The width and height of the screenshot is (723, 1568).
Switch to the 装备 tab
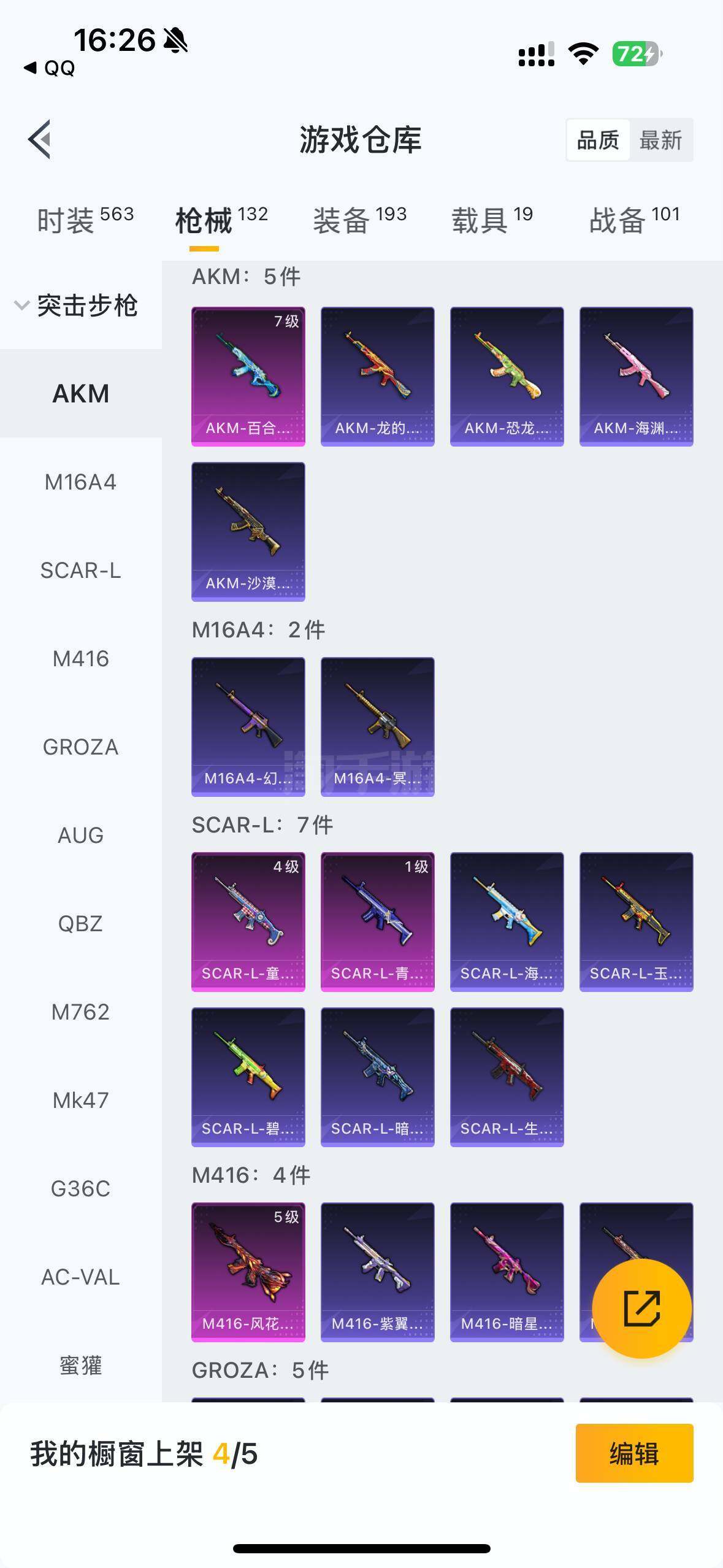(359, 220)
